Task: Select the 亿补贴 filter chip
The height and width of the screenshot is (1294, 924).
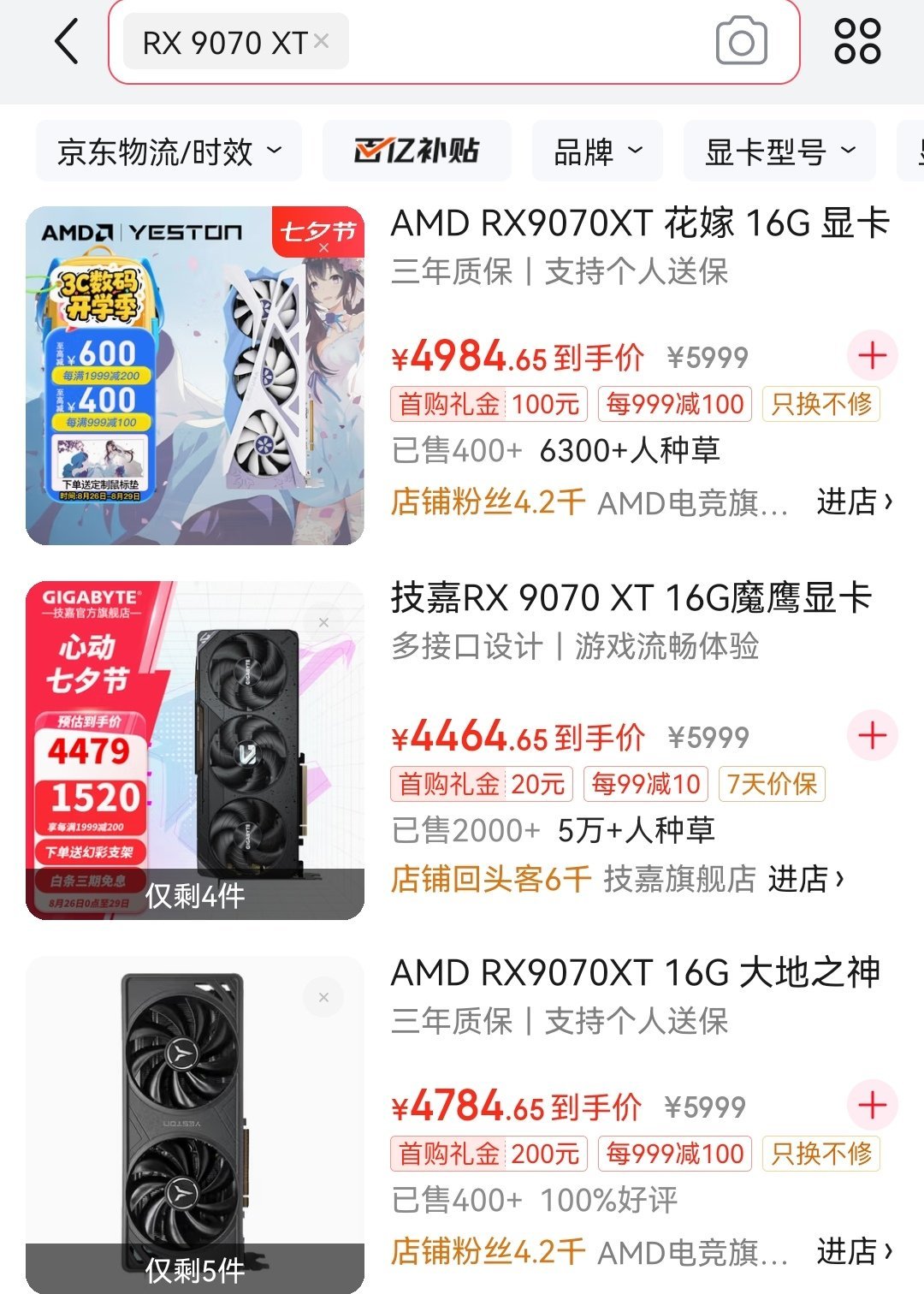Action: point(417,151)
